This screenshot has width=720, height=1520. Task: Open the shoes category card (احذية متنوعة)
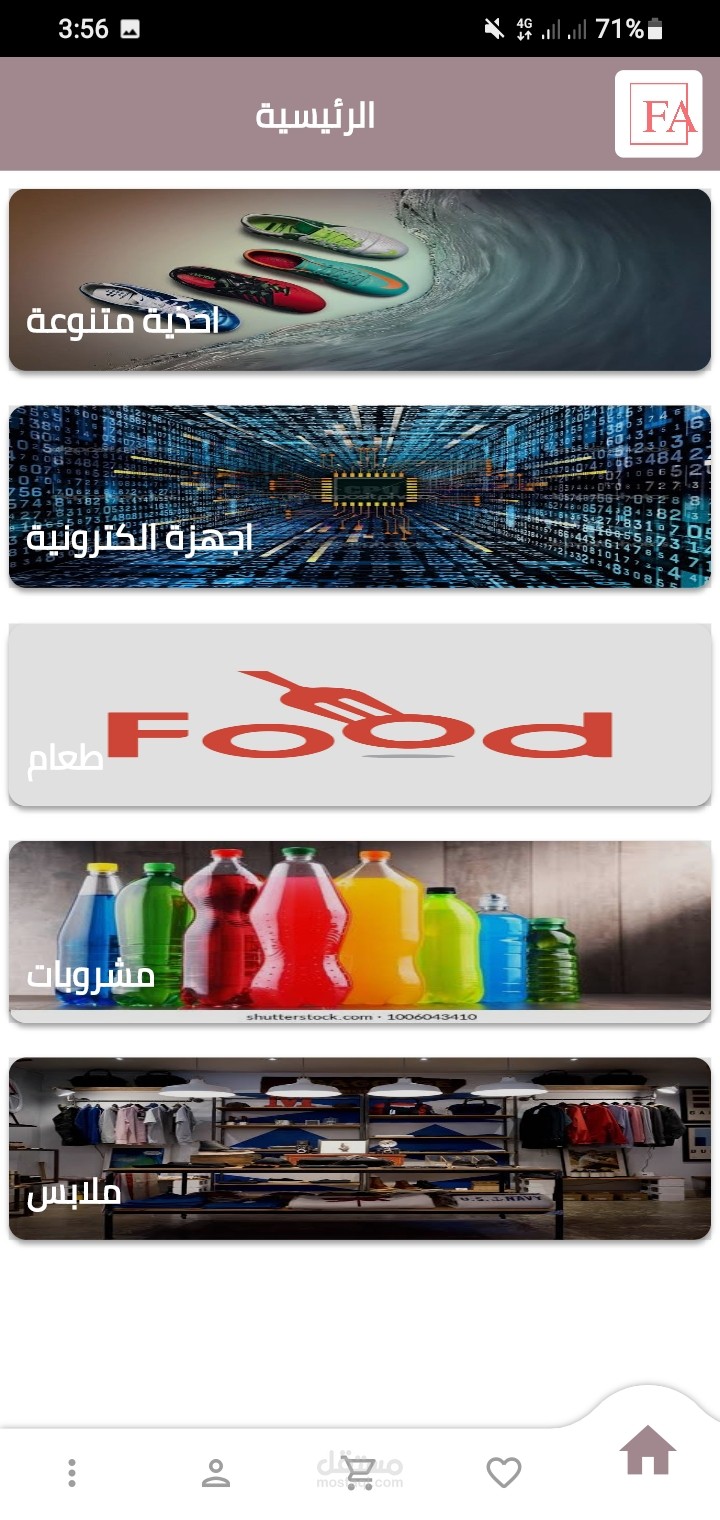[360, 280]
